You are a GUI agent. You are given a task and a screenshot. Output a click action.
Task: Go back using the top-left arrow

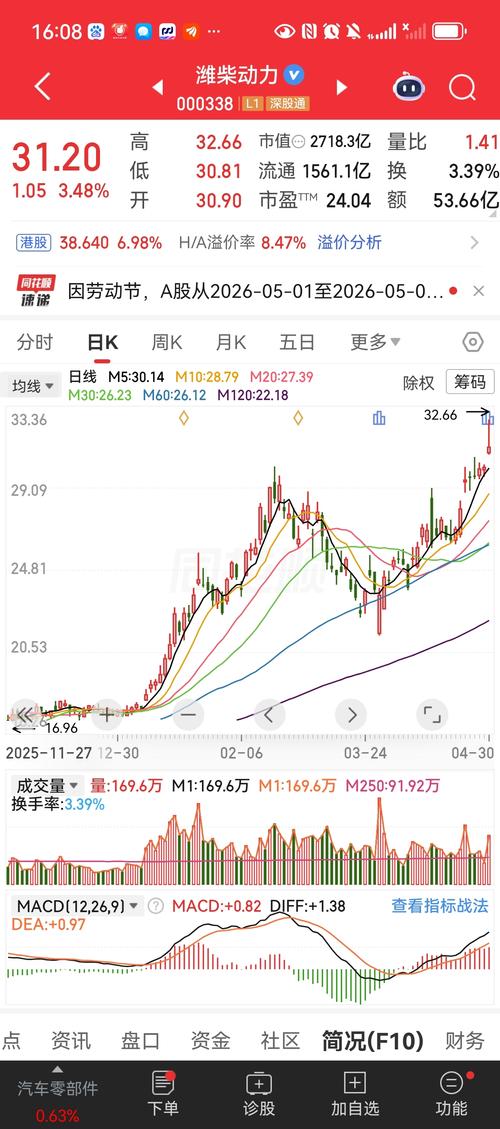tap(43, 87)
